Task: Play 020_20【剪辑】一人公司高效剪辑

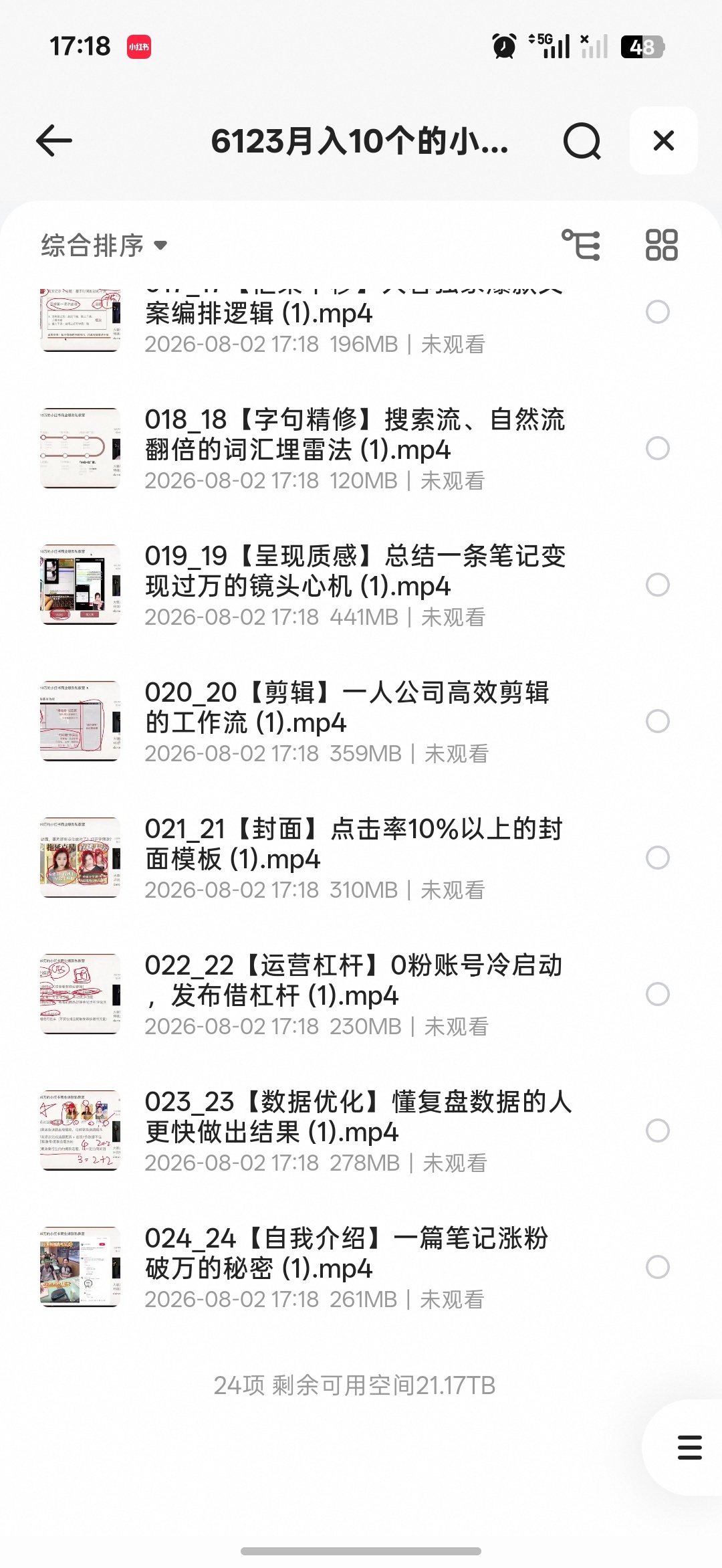Action: pyautogui.click(x=354, y=721)
